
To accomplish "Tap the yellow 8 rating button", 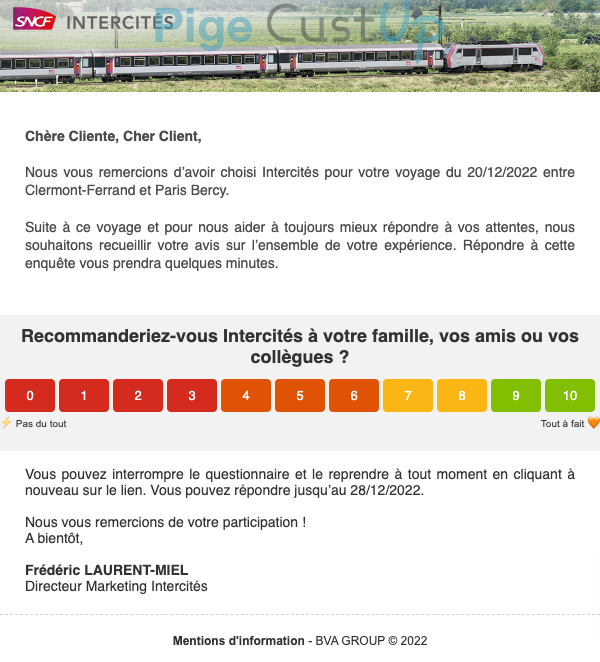I will click(x=462, y=396).
